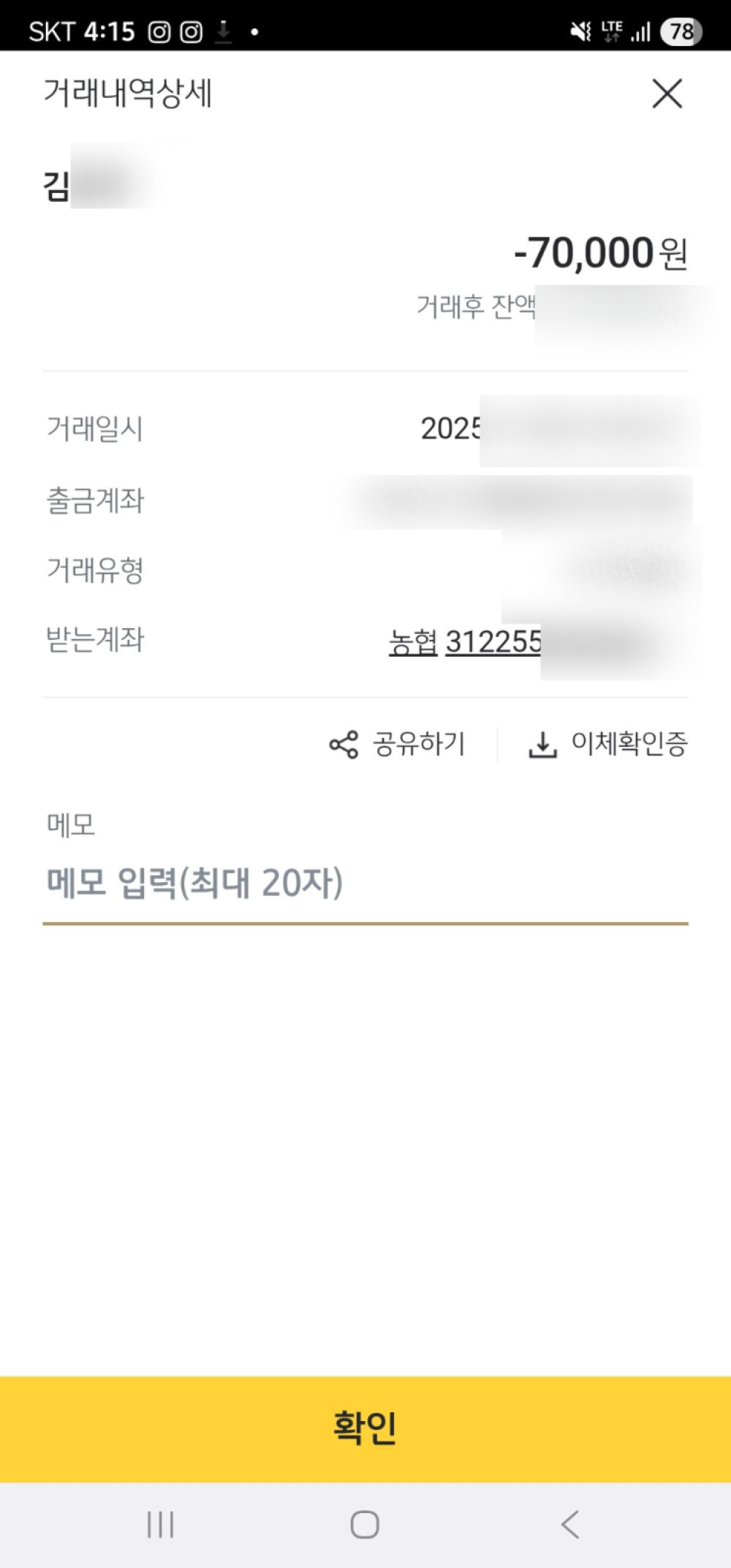Open recent apps from the navigation bar
Screen dimensions: 731x1568
[x=160, y=1525]
